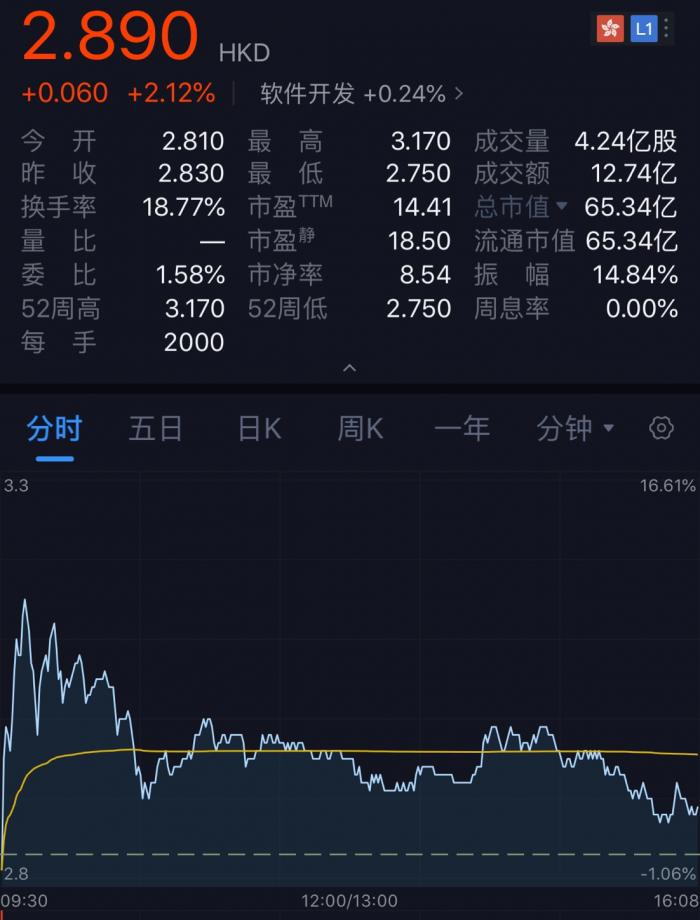Toggle the 总市值 dropdown option
Image resolution: width=700 pixels, height=920 pixels.
pyautogui.click(x=521, y=207)
